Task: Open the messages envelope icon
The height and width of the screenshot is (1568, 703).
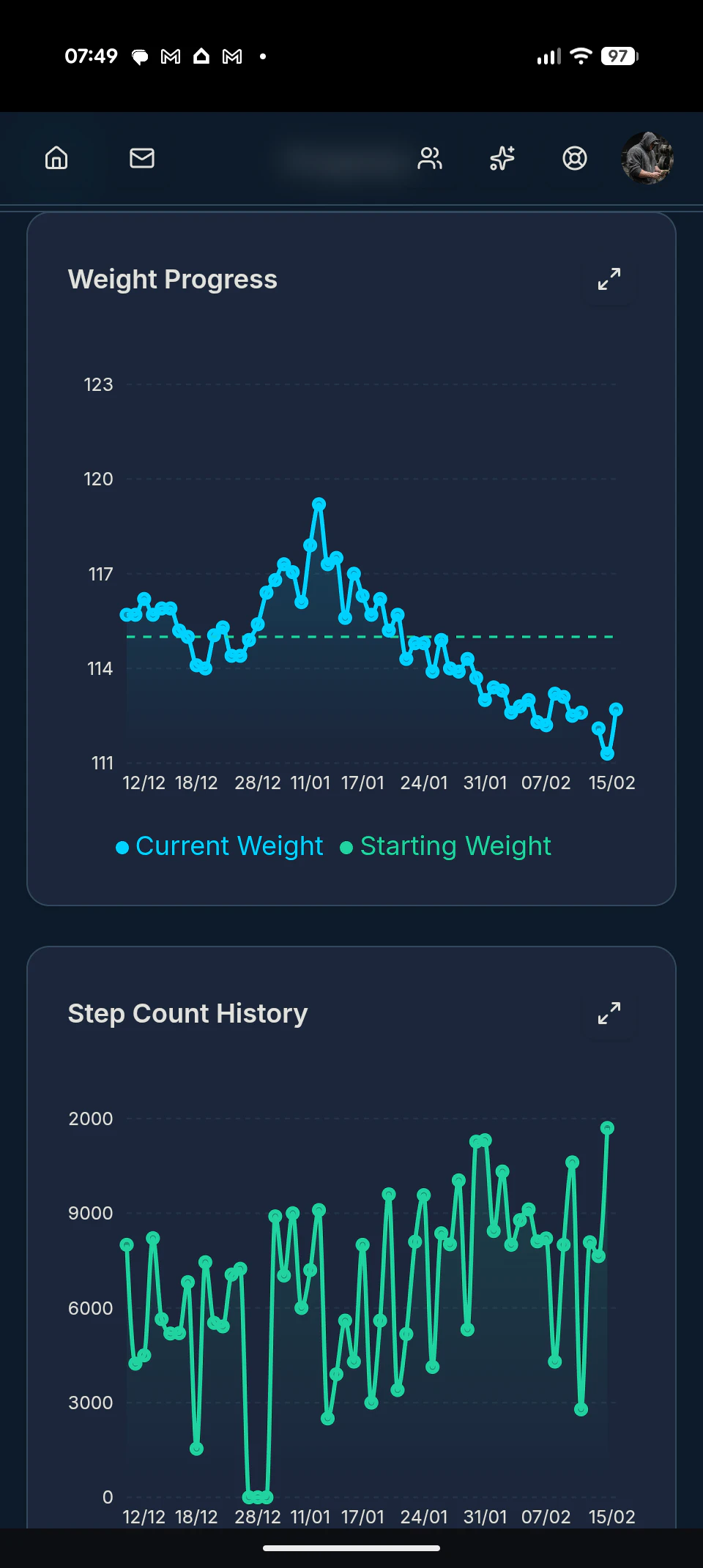Action: click(x=142, y=158)
